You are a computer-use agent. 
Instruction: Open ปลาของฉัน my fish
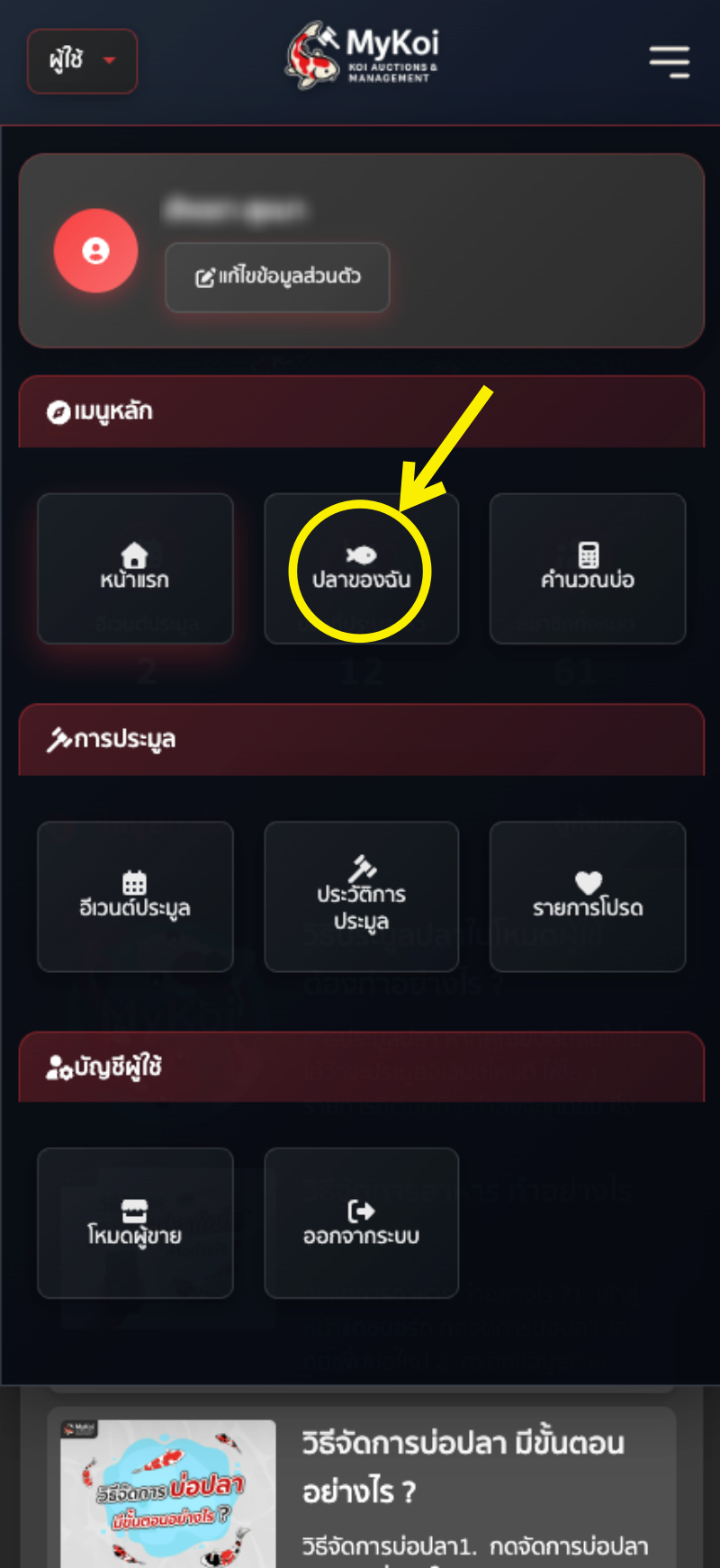tap(361, 569)
